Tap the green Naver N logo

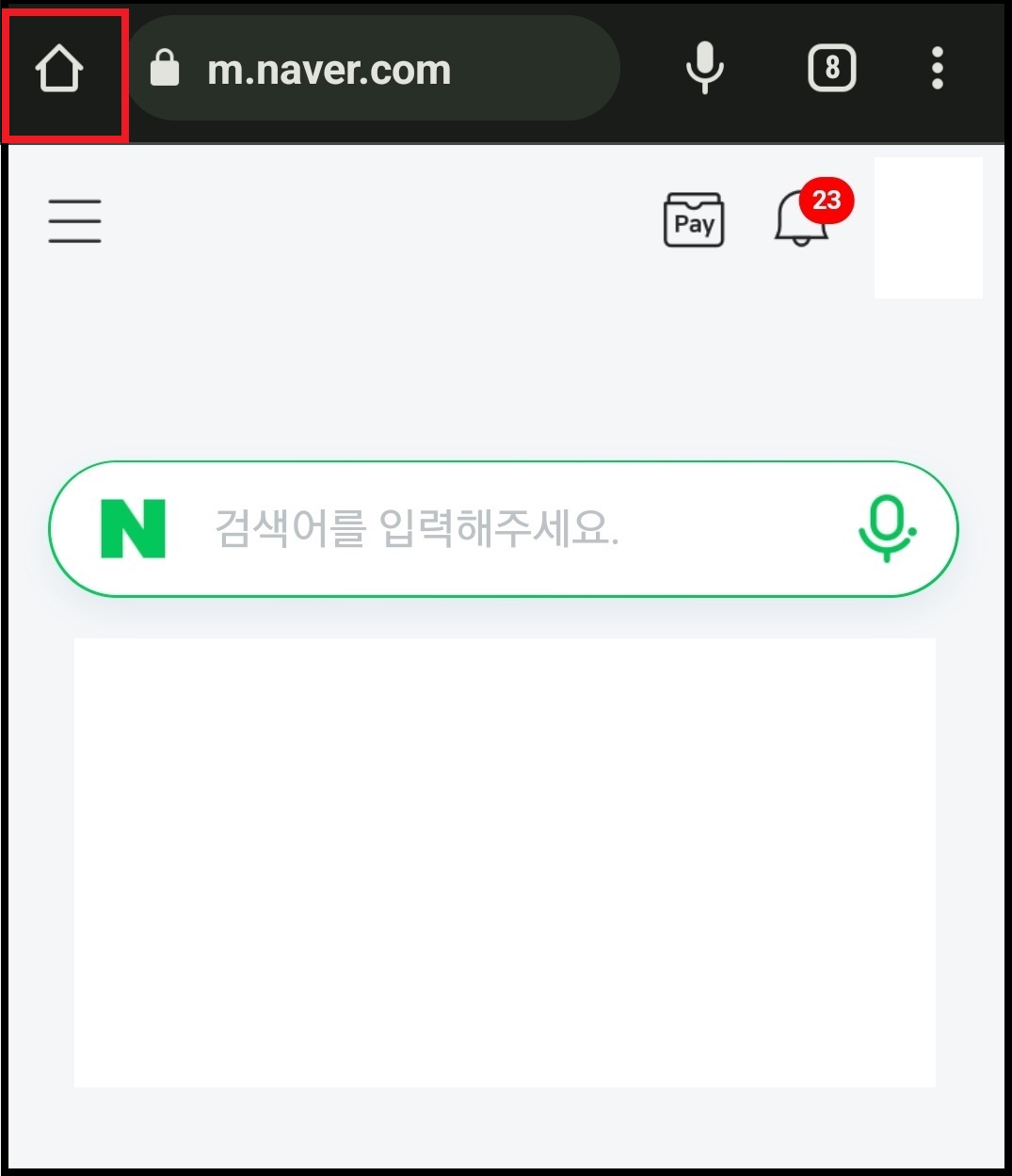point(135,528)
